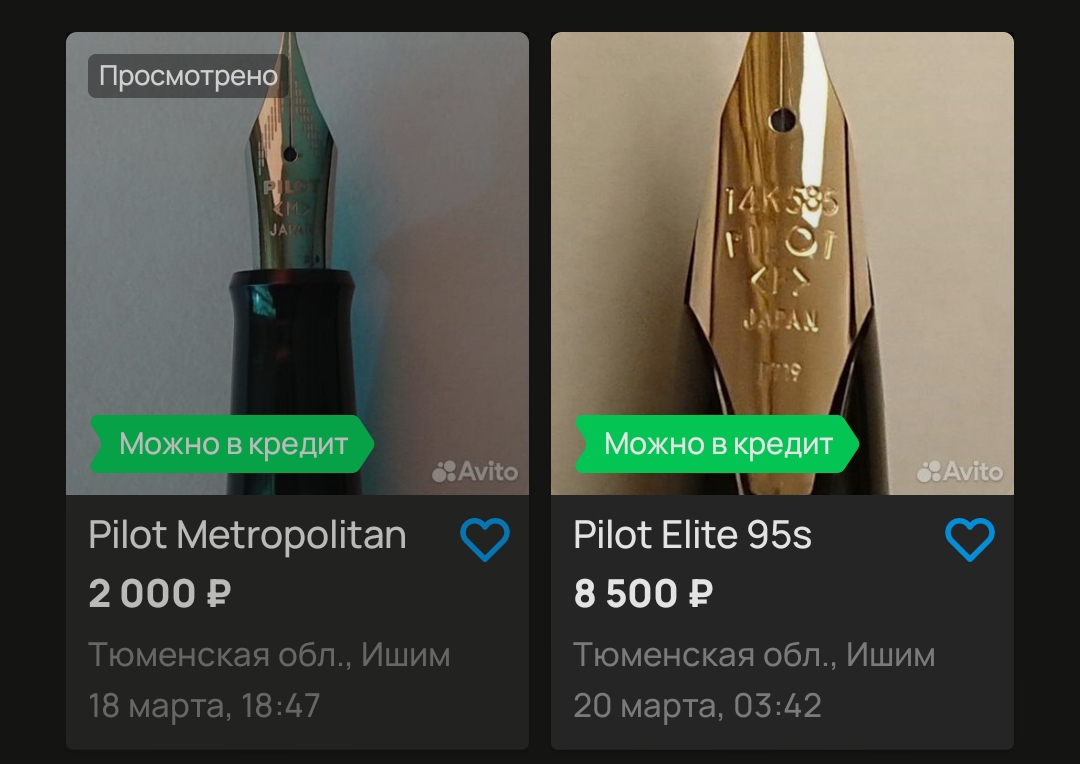Viewport: 1080px width, 764px height.
Task: Open the Pilot Metropolitan listing
Action: tap(247, 536)
